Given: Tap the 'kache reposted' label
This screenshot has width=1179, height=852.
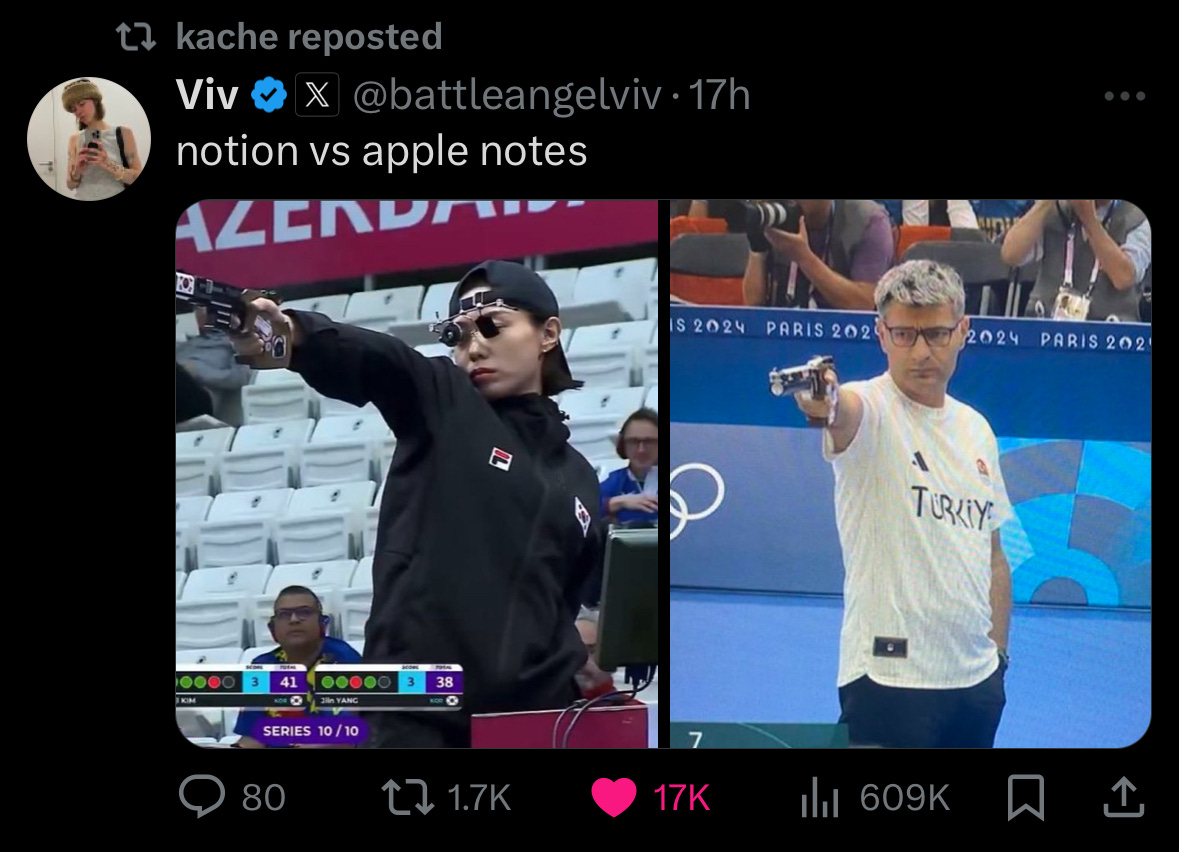Looking at the screenshot, I should pyautogui.click(x=308, y=37).
